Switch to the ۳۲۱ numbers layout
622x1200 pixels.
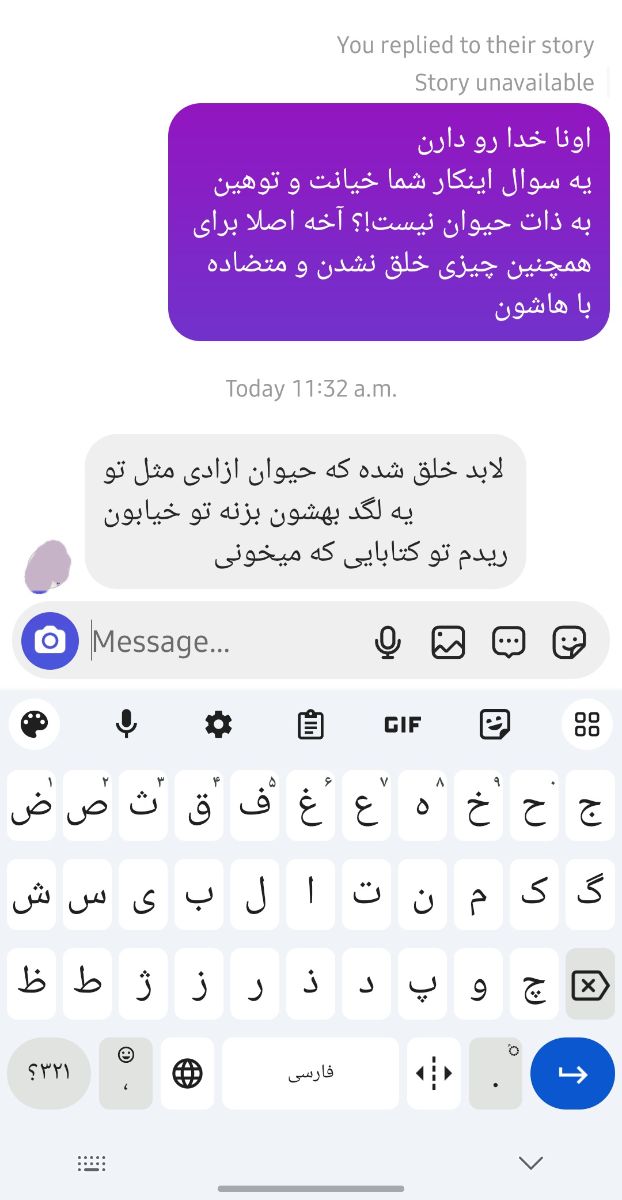click(x=48, y=1073)
